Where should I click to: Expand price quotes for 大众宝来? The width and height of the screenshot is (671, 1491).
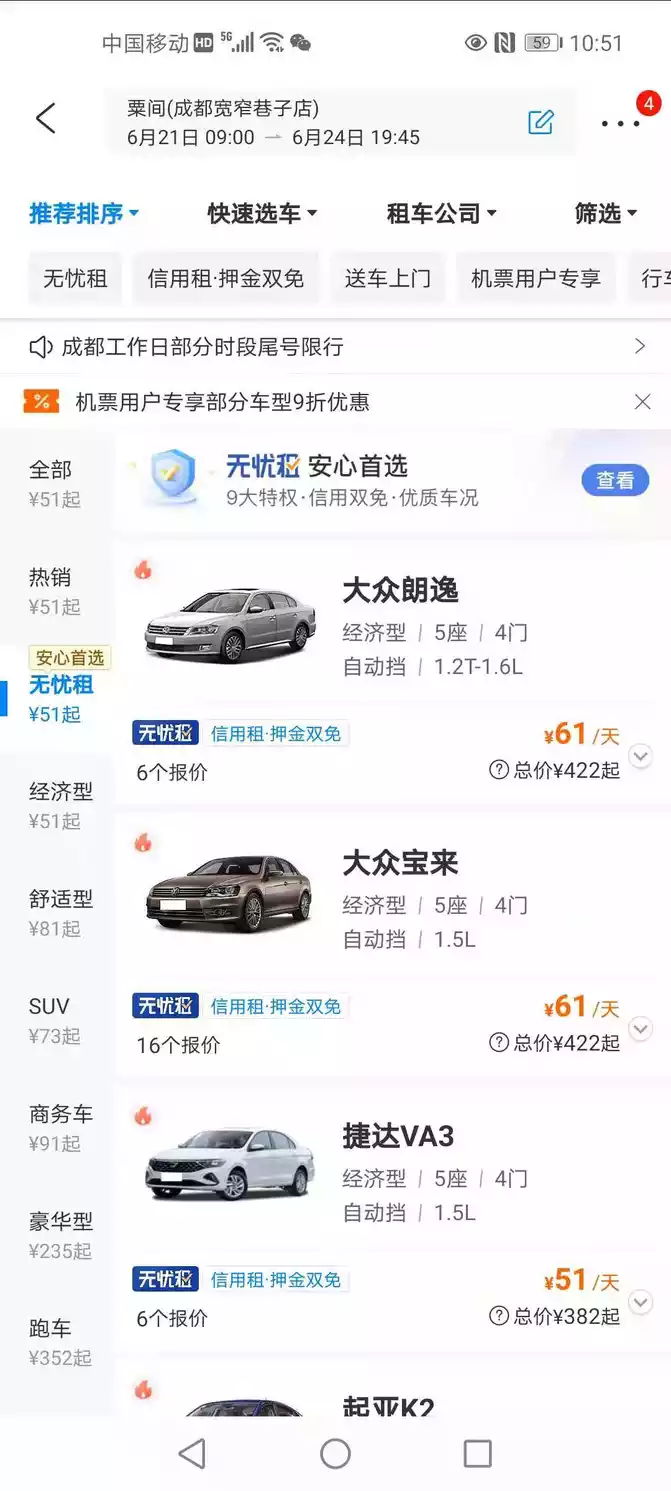(x=641, y=1029)
